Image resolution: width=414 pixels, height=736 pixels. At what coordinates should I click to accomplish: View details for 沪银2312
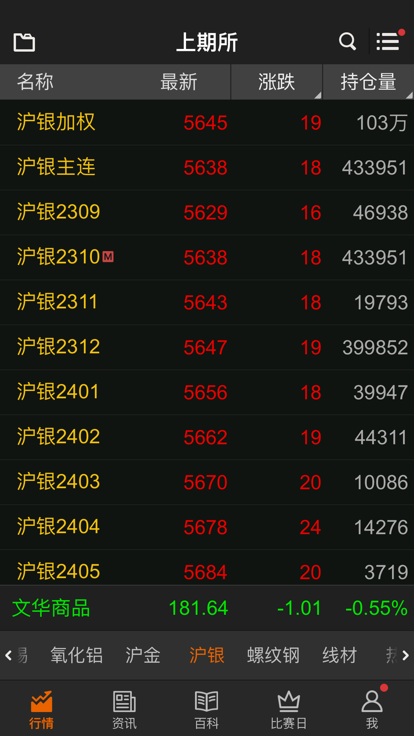(207, 347)
